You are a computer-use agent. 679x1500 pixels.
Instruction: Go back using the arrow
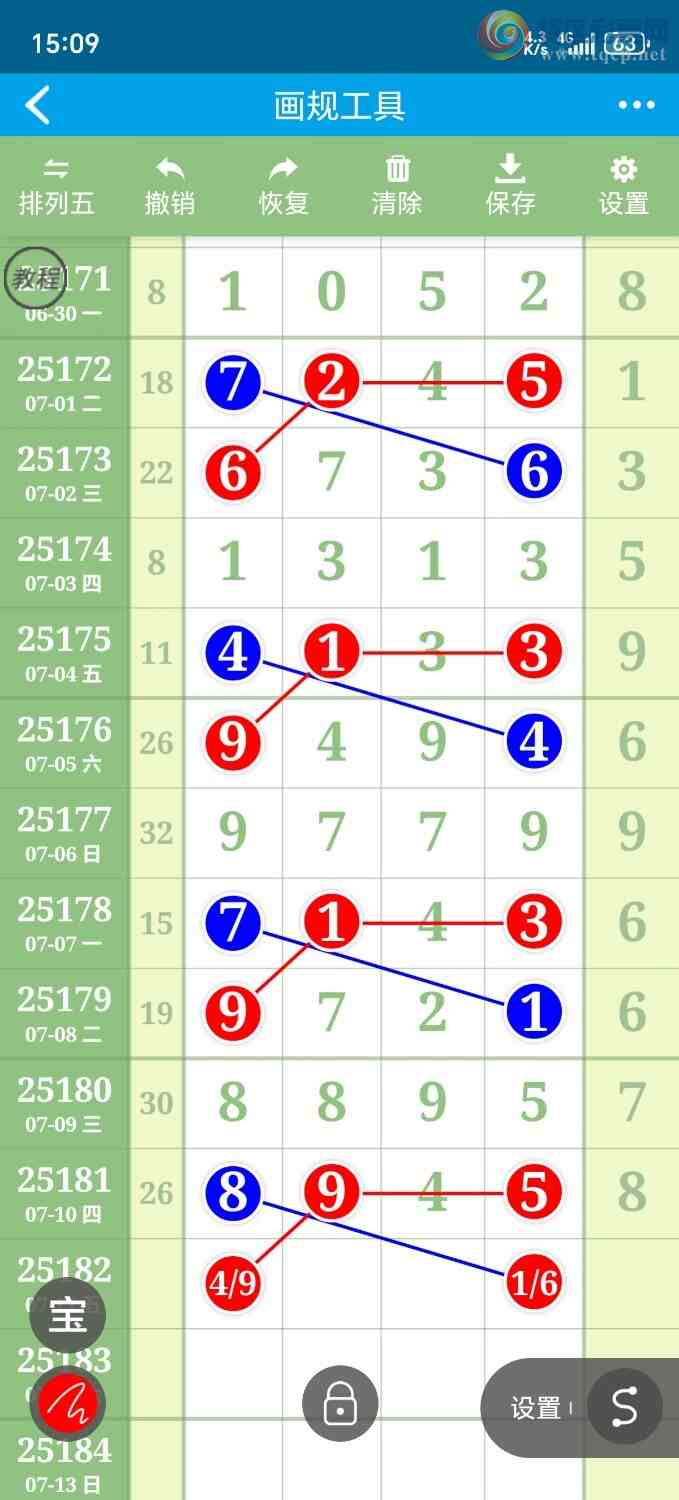[x=37, y=105]
